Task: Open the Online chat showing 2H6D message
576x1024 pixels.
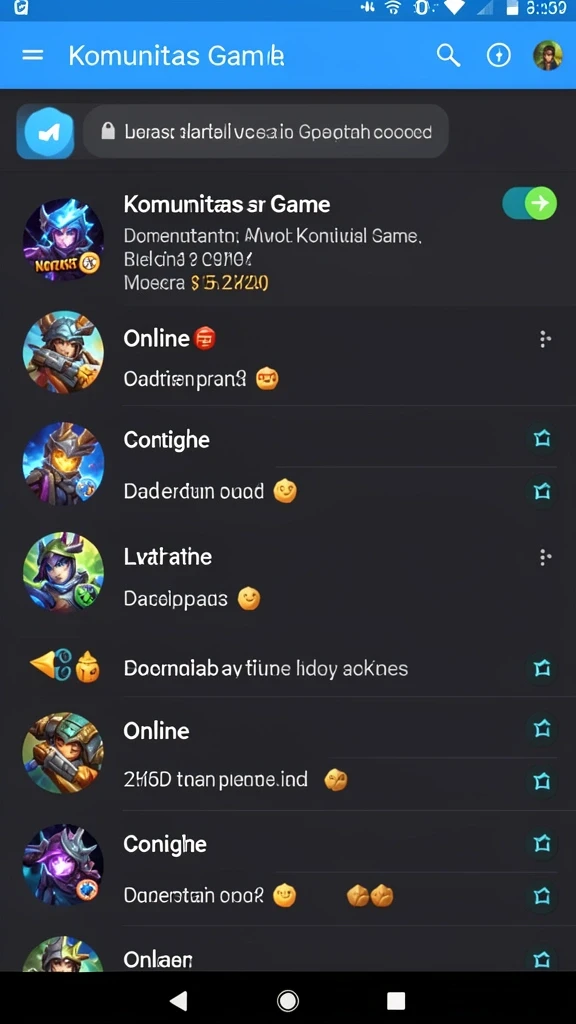Action: coord(288,752)
